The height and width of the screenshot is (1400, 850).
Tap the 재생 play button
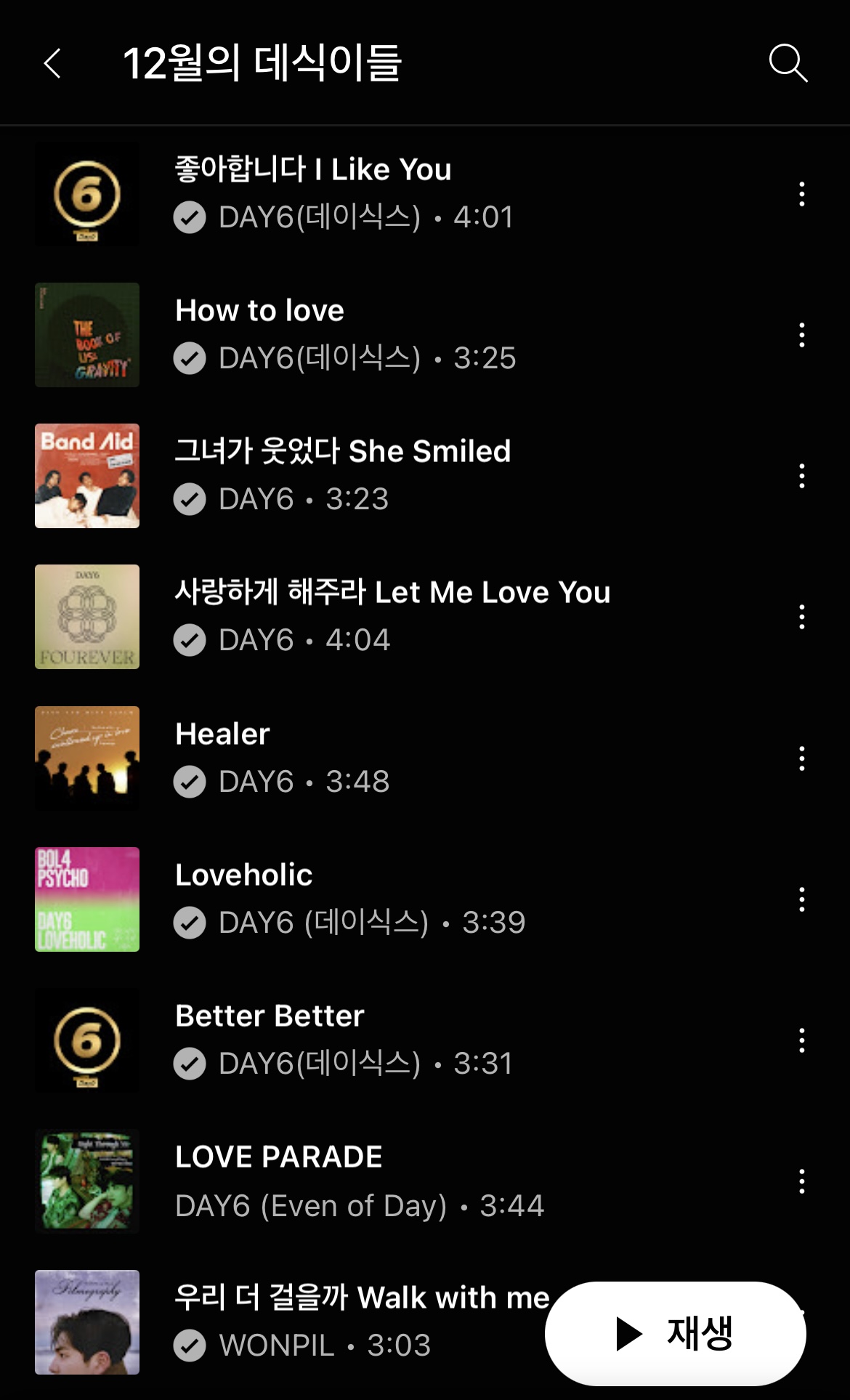click(x=676, y=1333)
